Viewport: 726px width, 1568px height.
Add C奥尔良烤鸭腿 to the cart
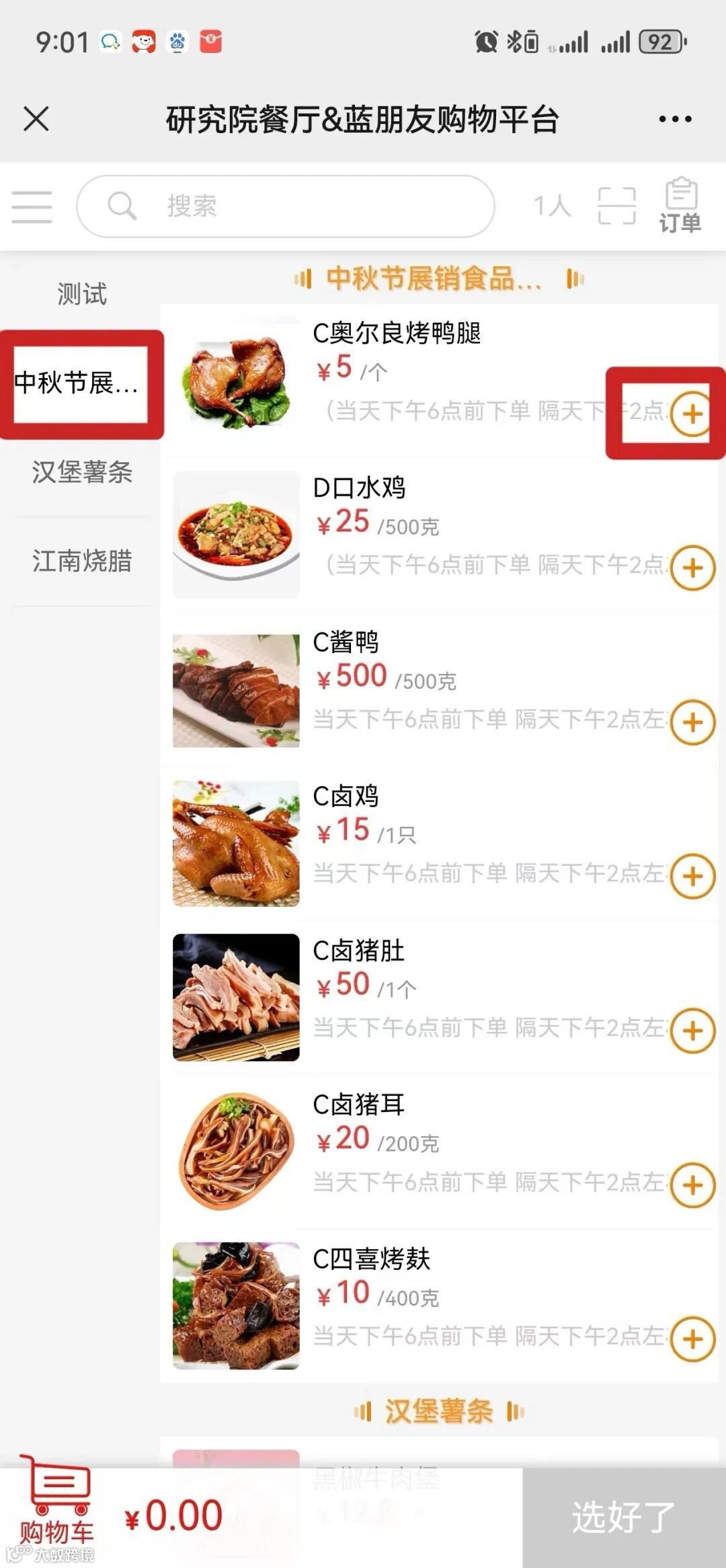(692, 414)
